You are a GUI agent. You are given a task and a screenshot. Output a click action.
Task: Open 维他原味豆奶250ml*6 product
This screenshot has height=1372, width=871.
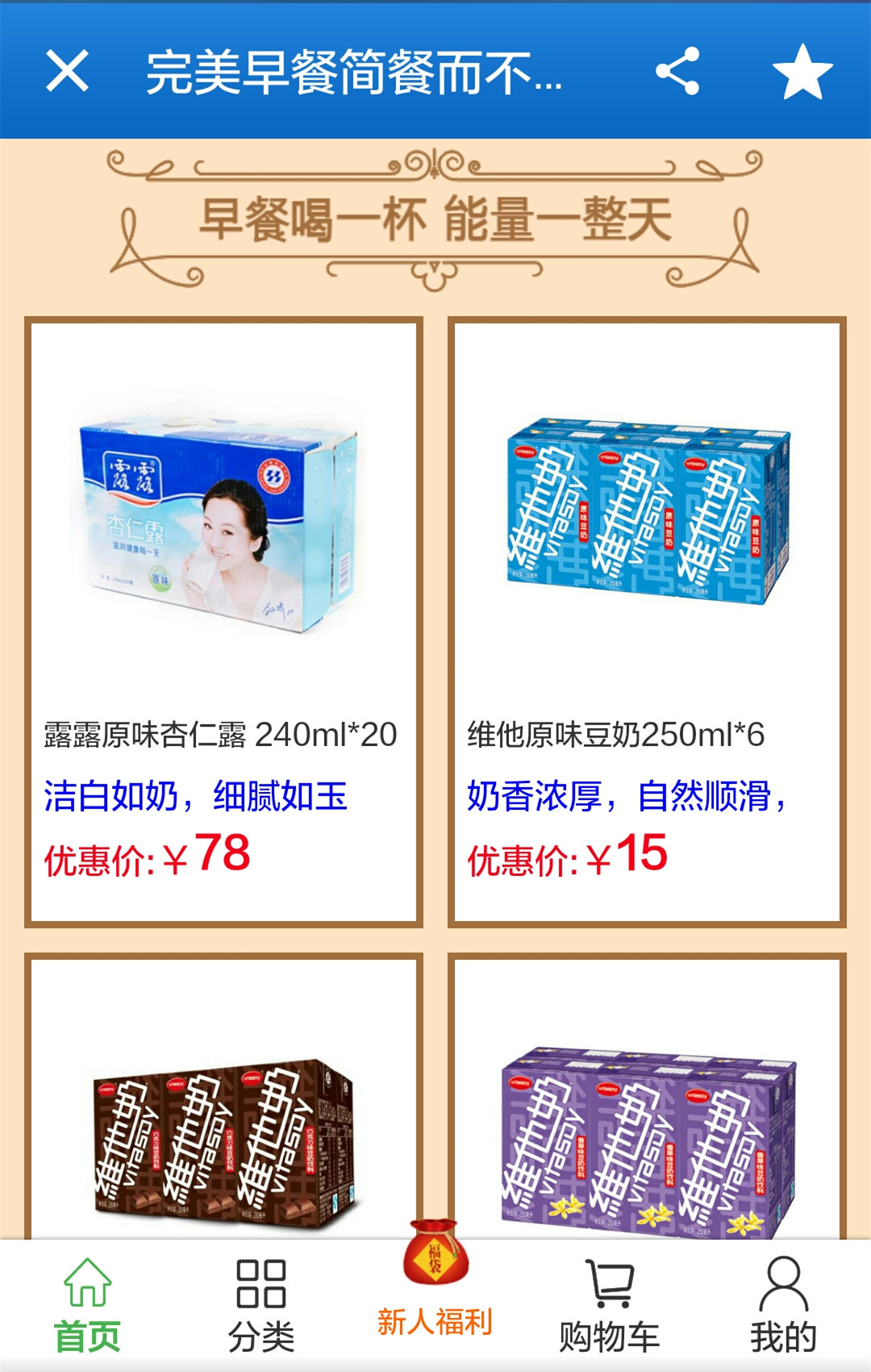(647, 621)
